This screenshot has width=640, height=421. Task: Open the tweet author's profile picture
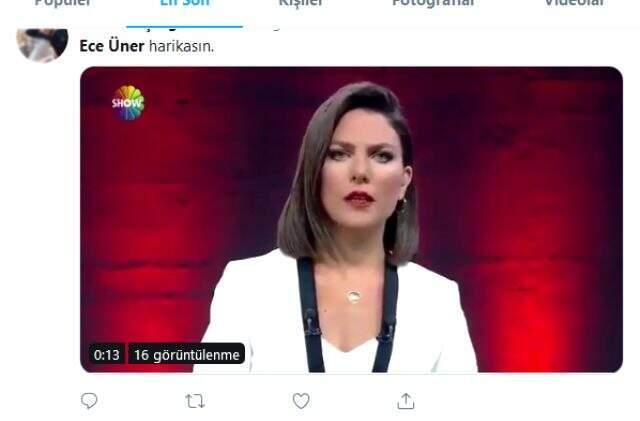[42, 44]
